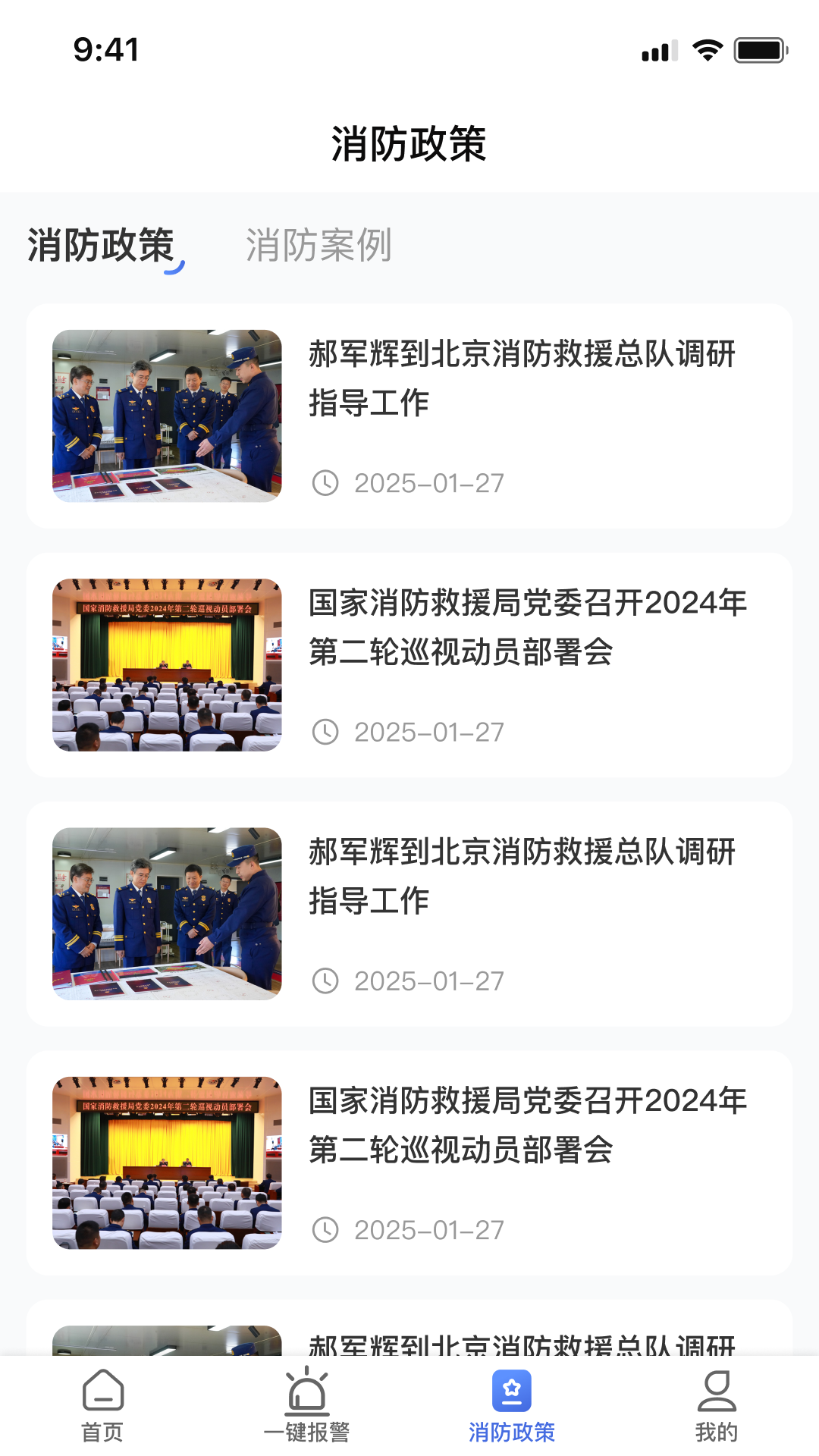Click the clock icon beside the first article date
Image resolution: width=819 pixels, height=1456 pixels.
click(x=326, y=483)
